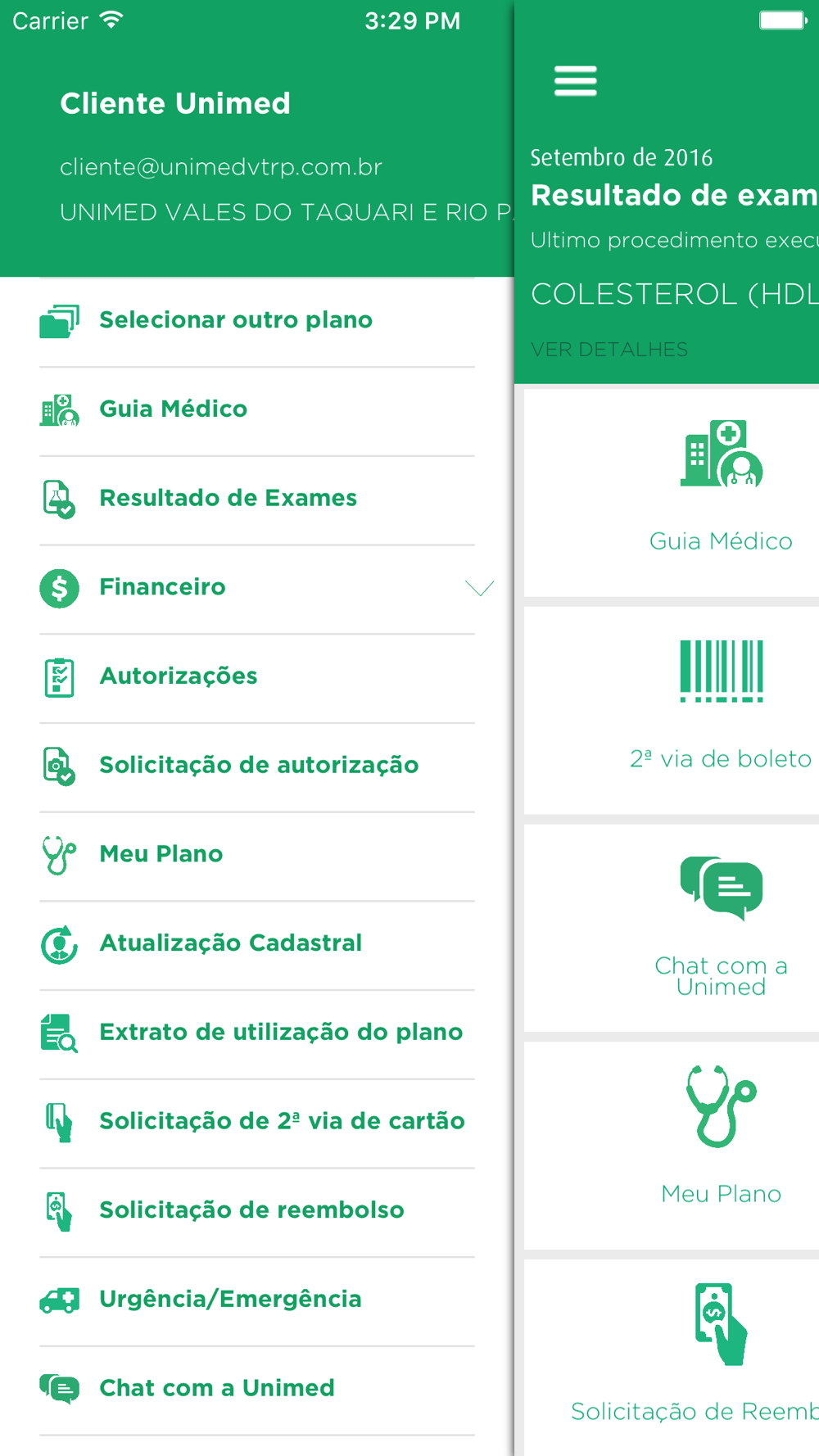Open Resultado de Exames
This screenshot has height=1456, width=819.
tap(257, 500)
